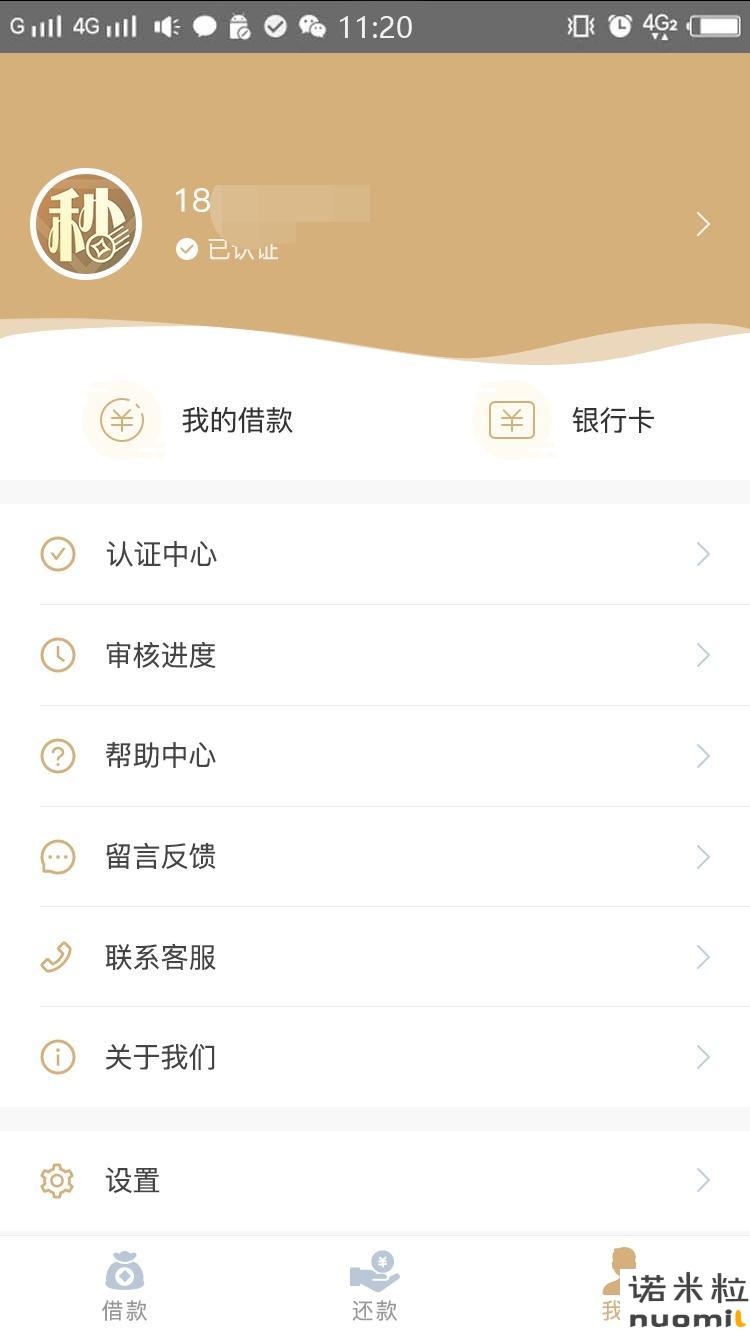Image resolution: width=750 pixels, height=1334 pixels.
Task: Open 我的借款
Action: pyautogui.click(x=196, y=420)
